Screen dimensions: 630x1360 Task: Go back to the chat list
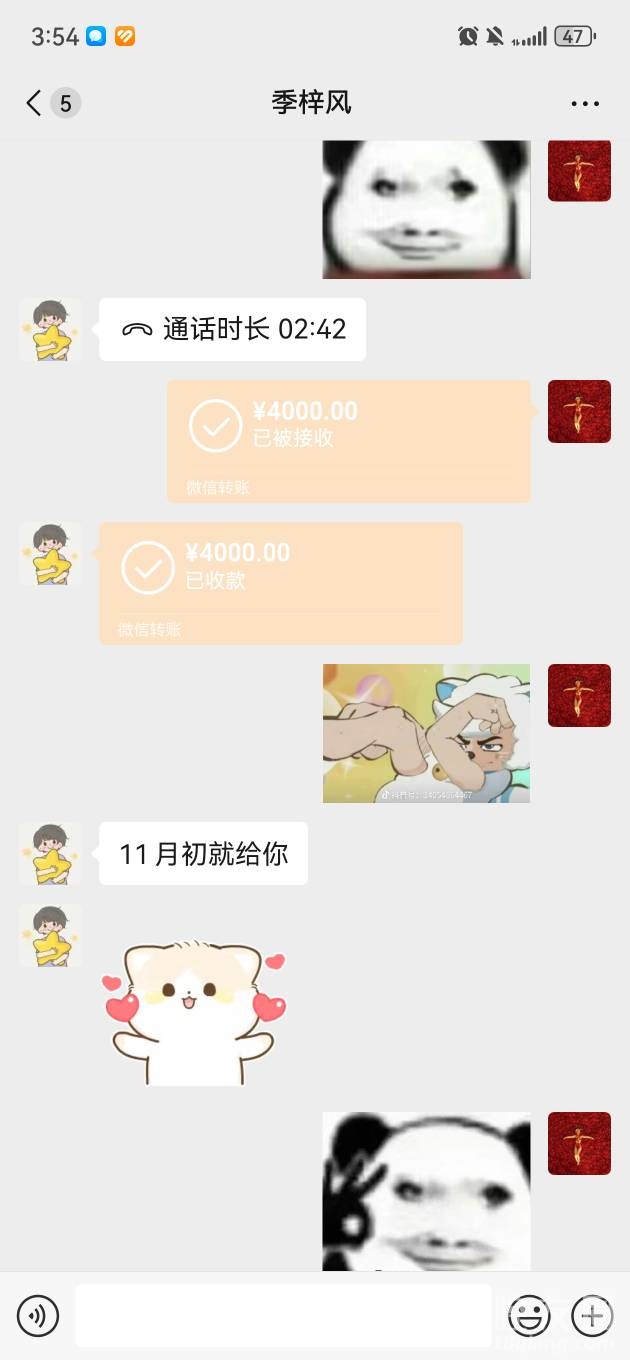pos(35,102)
